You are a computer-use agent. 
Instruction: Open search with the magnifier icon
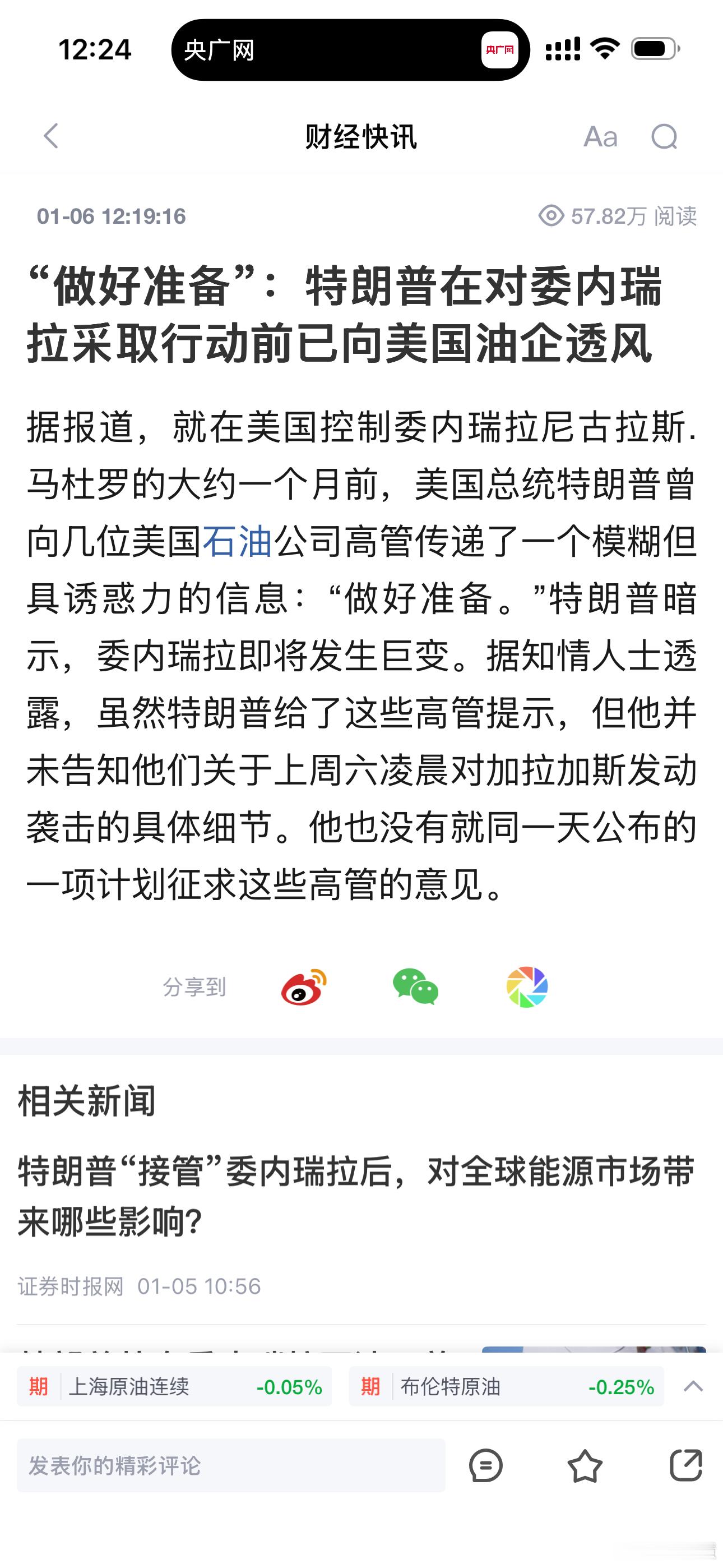[665, 137]
